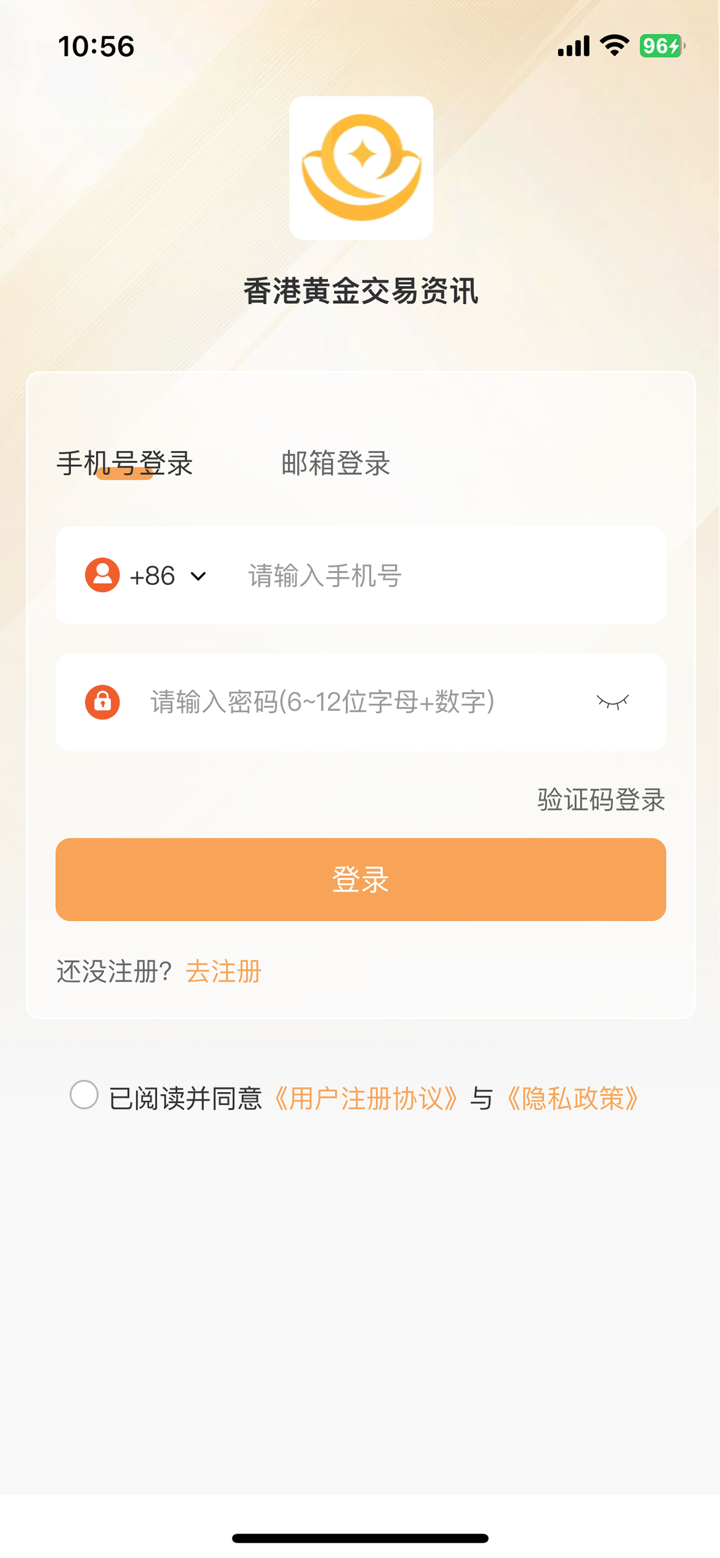Open the 《用户注册协议》 link
This screenshot has width=720, height=1558.
click(366, 1099)
